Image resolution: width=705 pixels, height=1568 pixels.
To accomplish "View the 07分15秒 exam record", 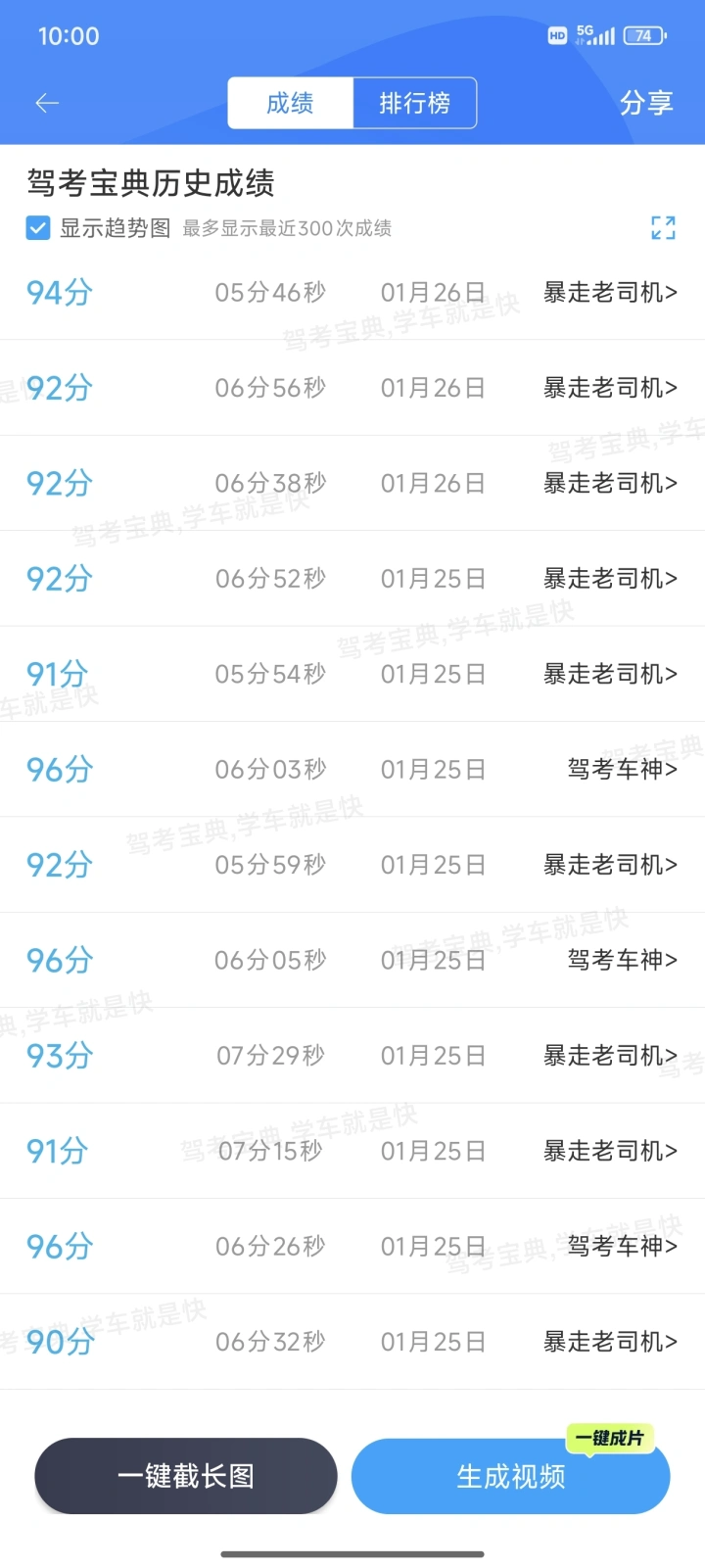I will (x=270, y=1151).
